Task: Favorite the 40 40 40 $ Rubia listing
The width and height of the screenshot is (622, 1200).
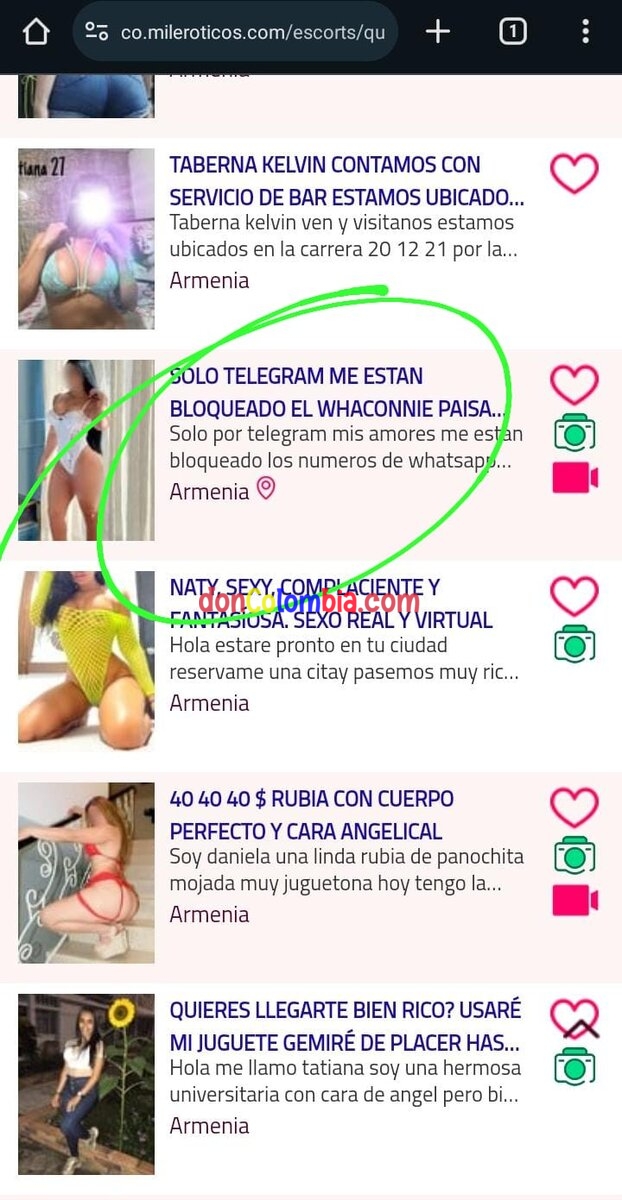Action: coord(574,808)
